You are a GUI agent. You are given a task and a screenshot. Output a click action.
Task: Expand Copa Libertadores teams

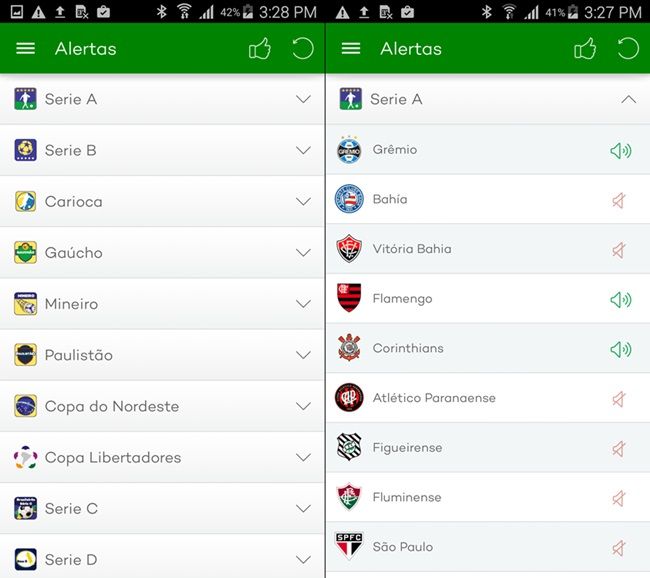point(303,457)
